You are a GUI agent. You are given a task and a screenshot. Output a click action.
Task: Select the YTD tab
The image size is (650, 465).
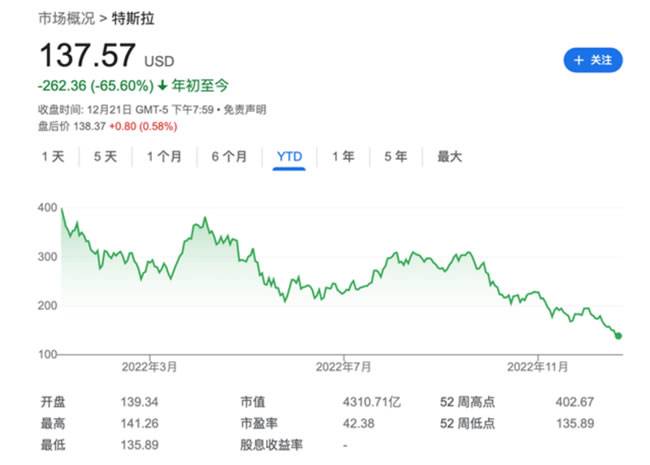point(290,157)
